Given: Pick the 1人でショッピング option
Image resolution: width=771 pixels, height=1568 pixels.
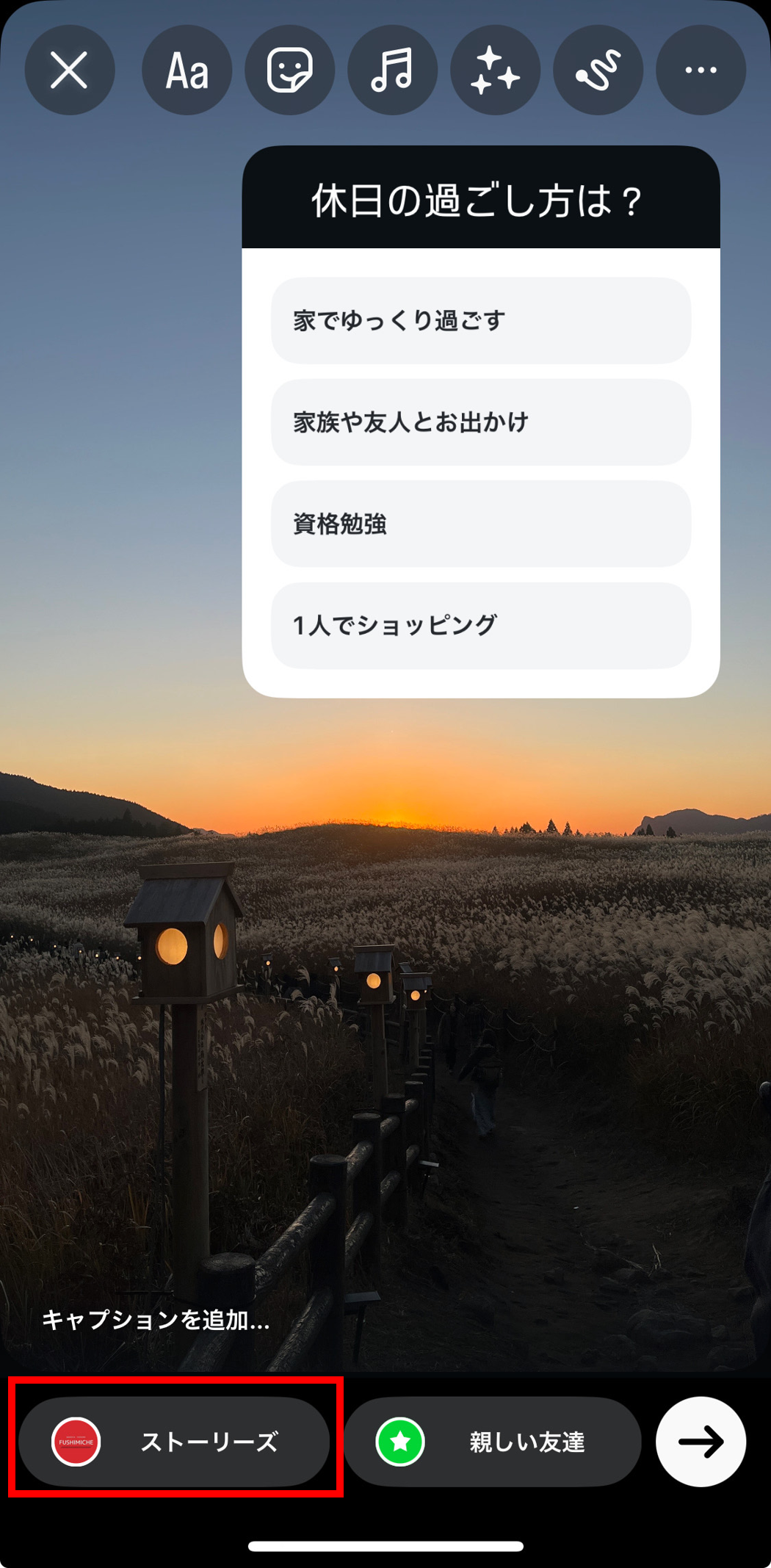Looking at the screenshot, I should pos(481,626).
